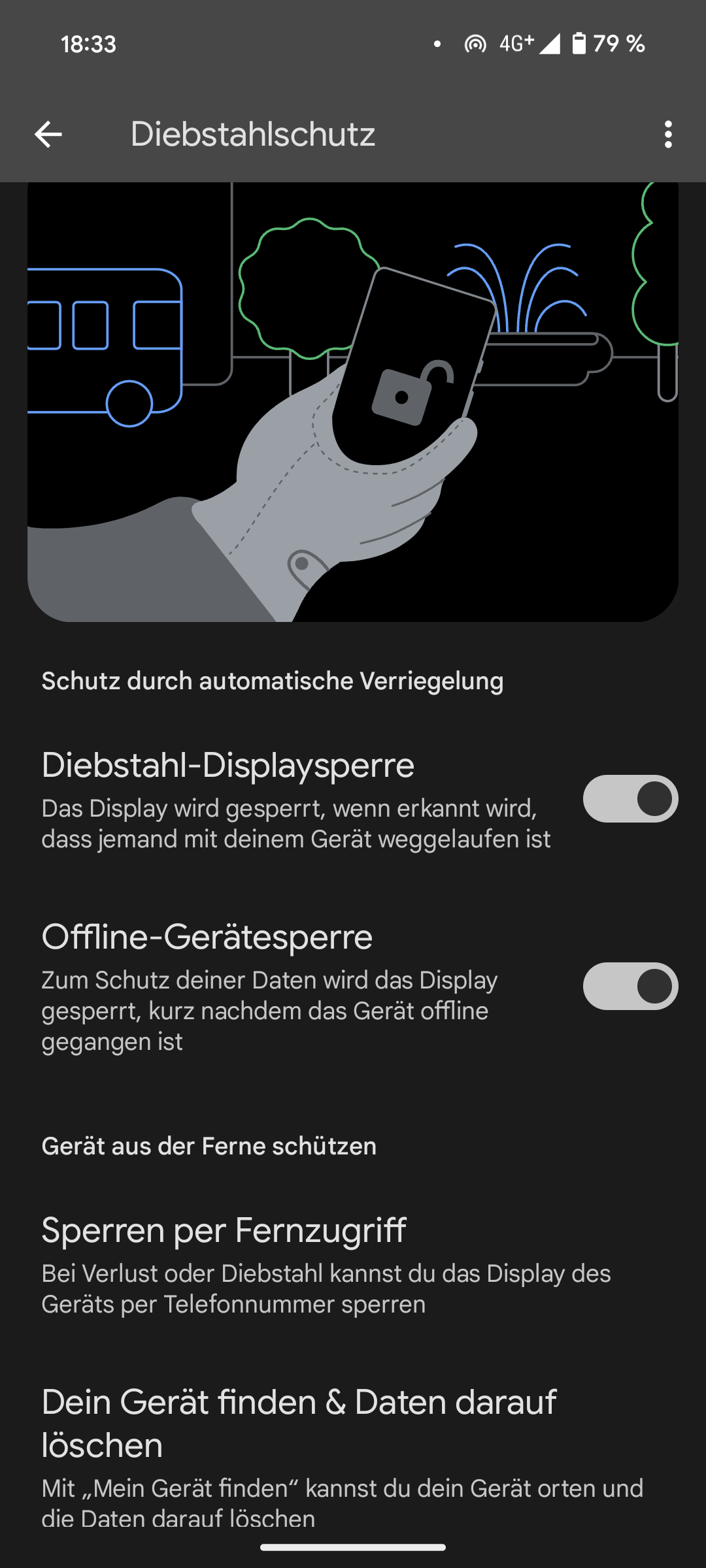The image size is (706, 1568).
Task: Toggle the Offline-Gerätesperre switch
Action: pos(630,986)
